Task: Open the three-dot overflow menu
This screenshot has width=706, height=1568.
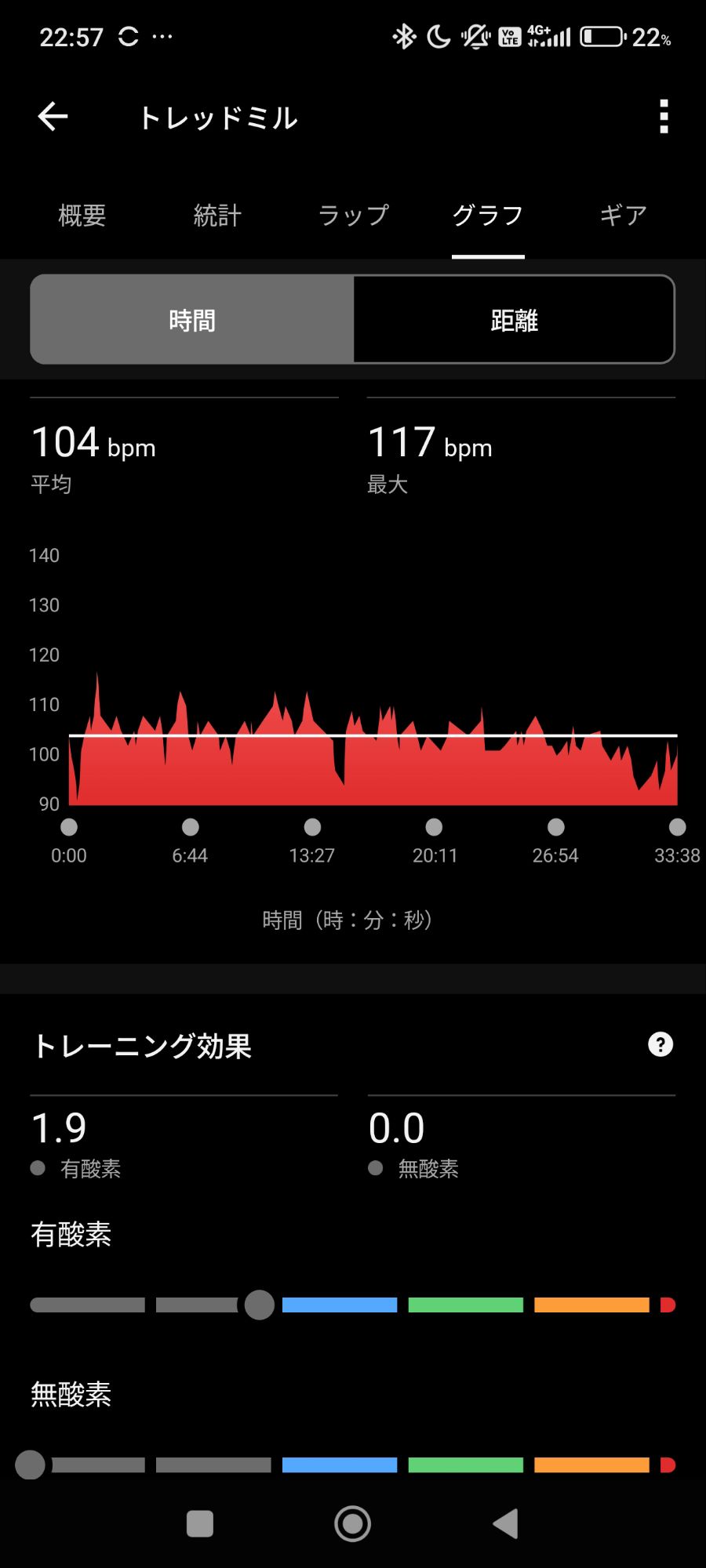Action: point(664,117)
